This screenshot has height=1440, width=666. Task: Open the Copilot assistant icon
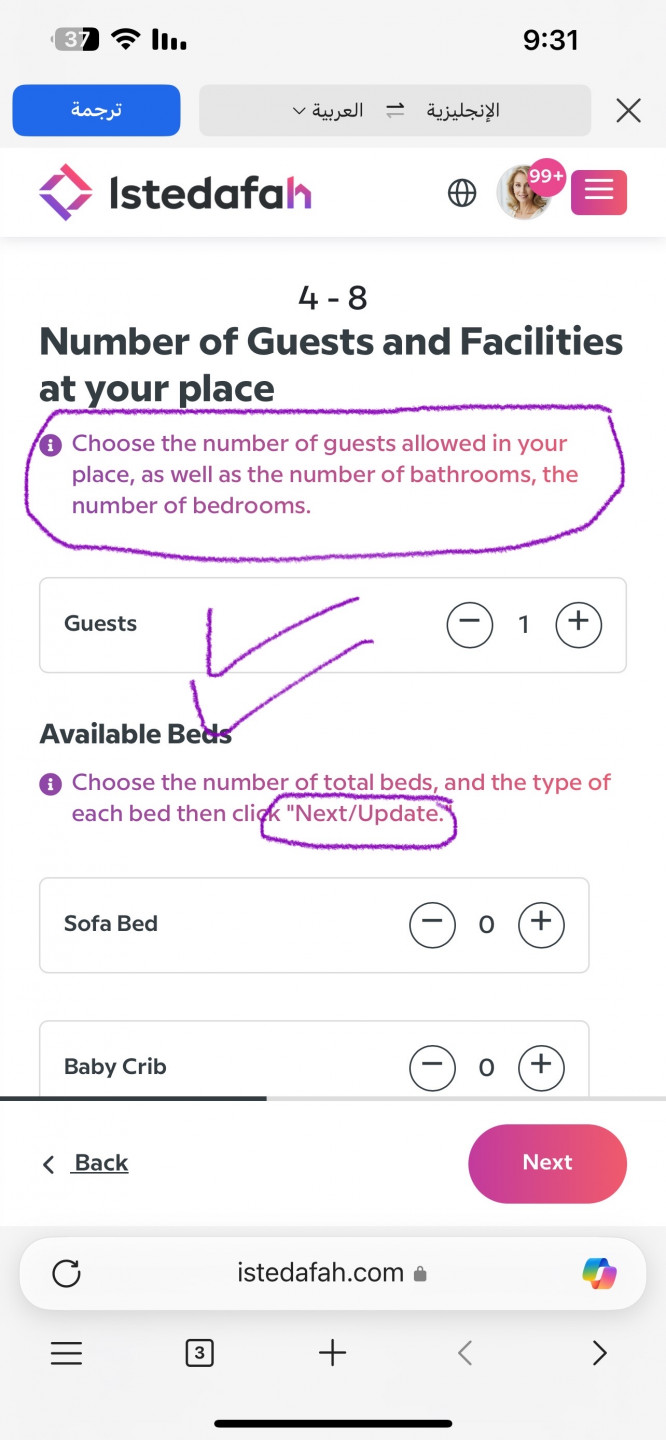click(599, 1273)
